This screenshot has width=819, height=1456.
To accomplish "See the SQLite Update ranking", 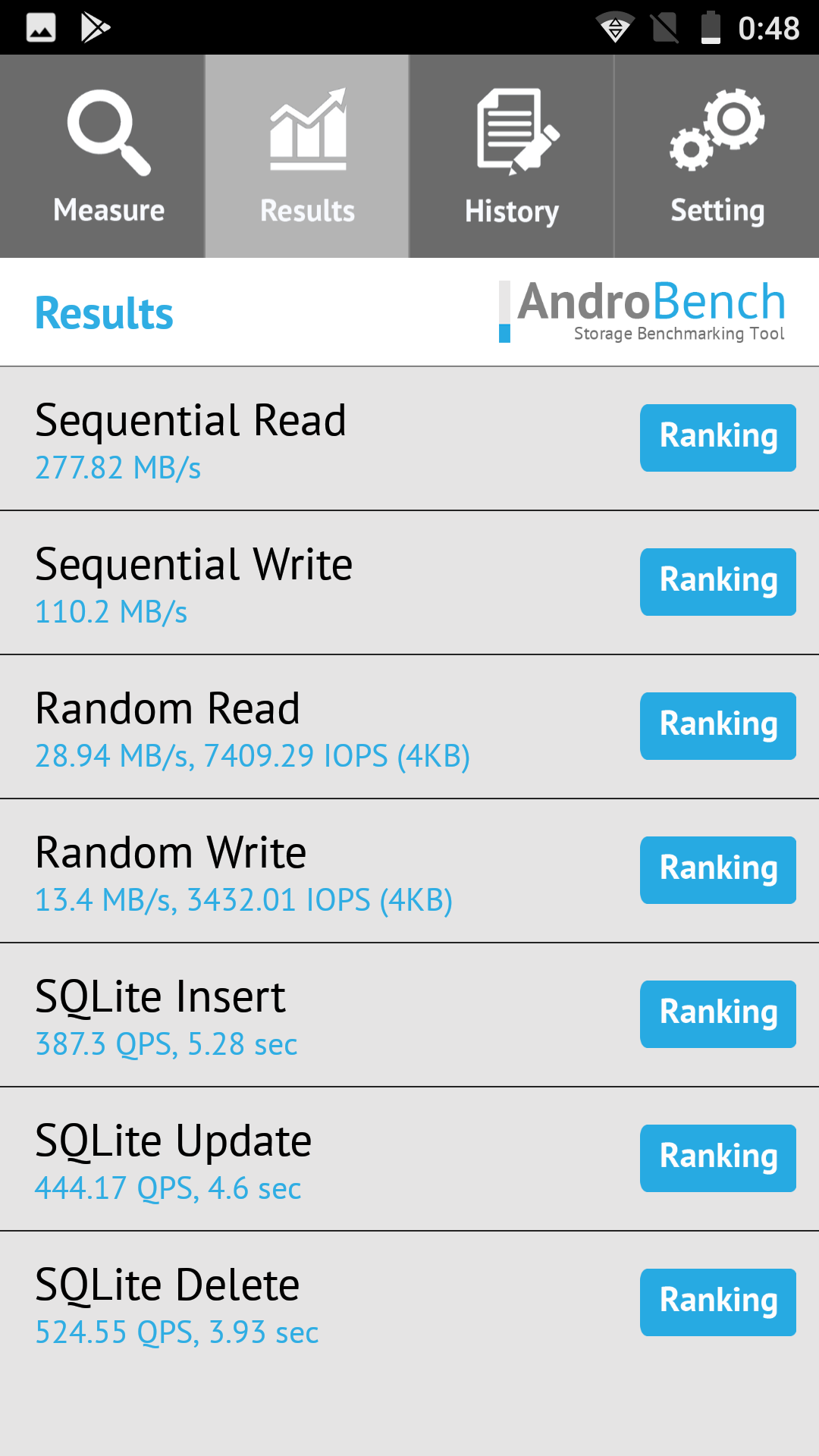I will coord(717,1158).
